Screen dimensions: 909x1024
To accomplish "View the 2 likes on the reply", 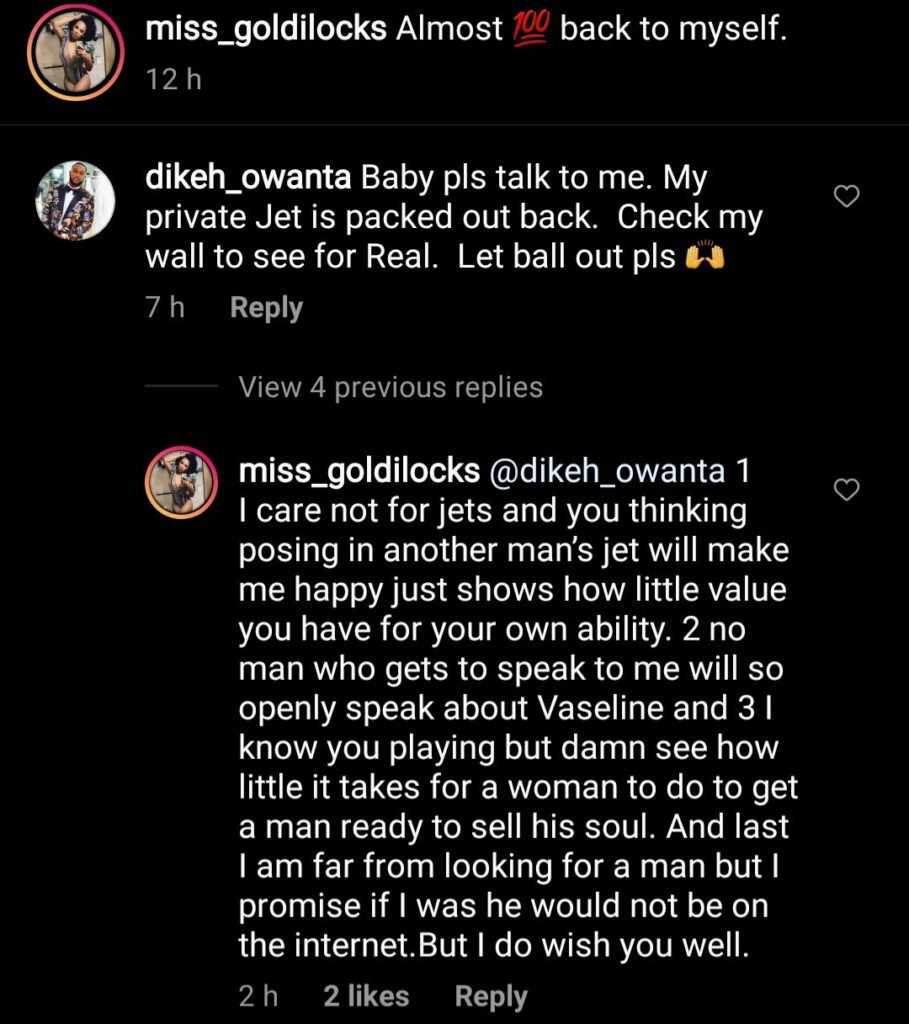I will click(x=366, y=996).
